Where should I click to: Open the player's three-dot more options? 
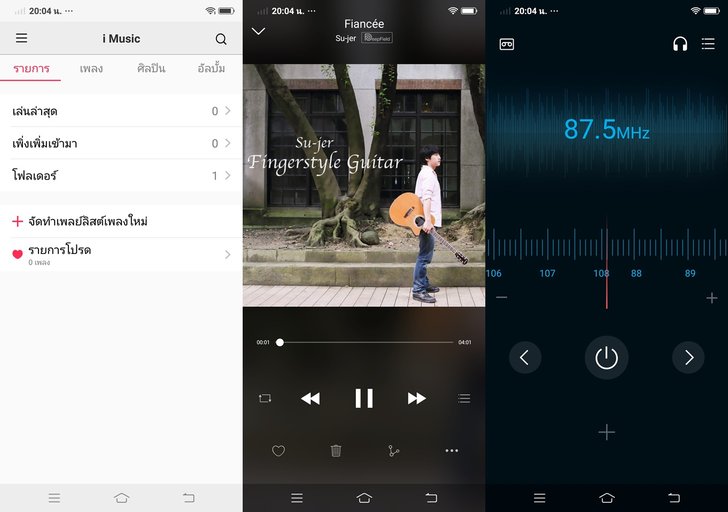click(451, 451)
